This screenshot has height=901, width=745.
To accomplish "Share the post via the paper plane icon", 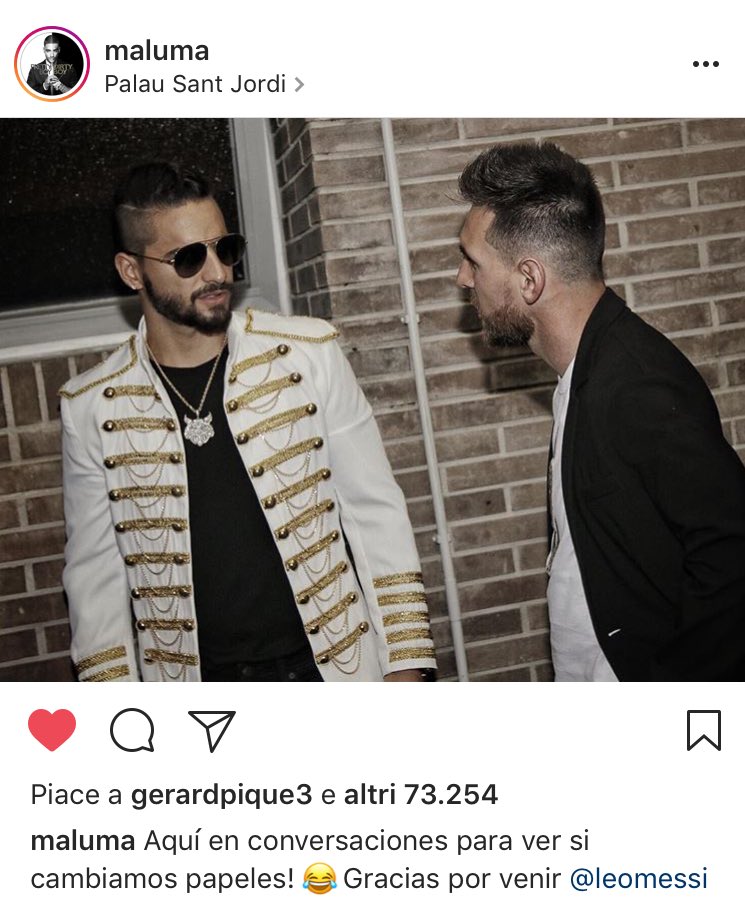I will pyautogui.click(x=212, y=730).
